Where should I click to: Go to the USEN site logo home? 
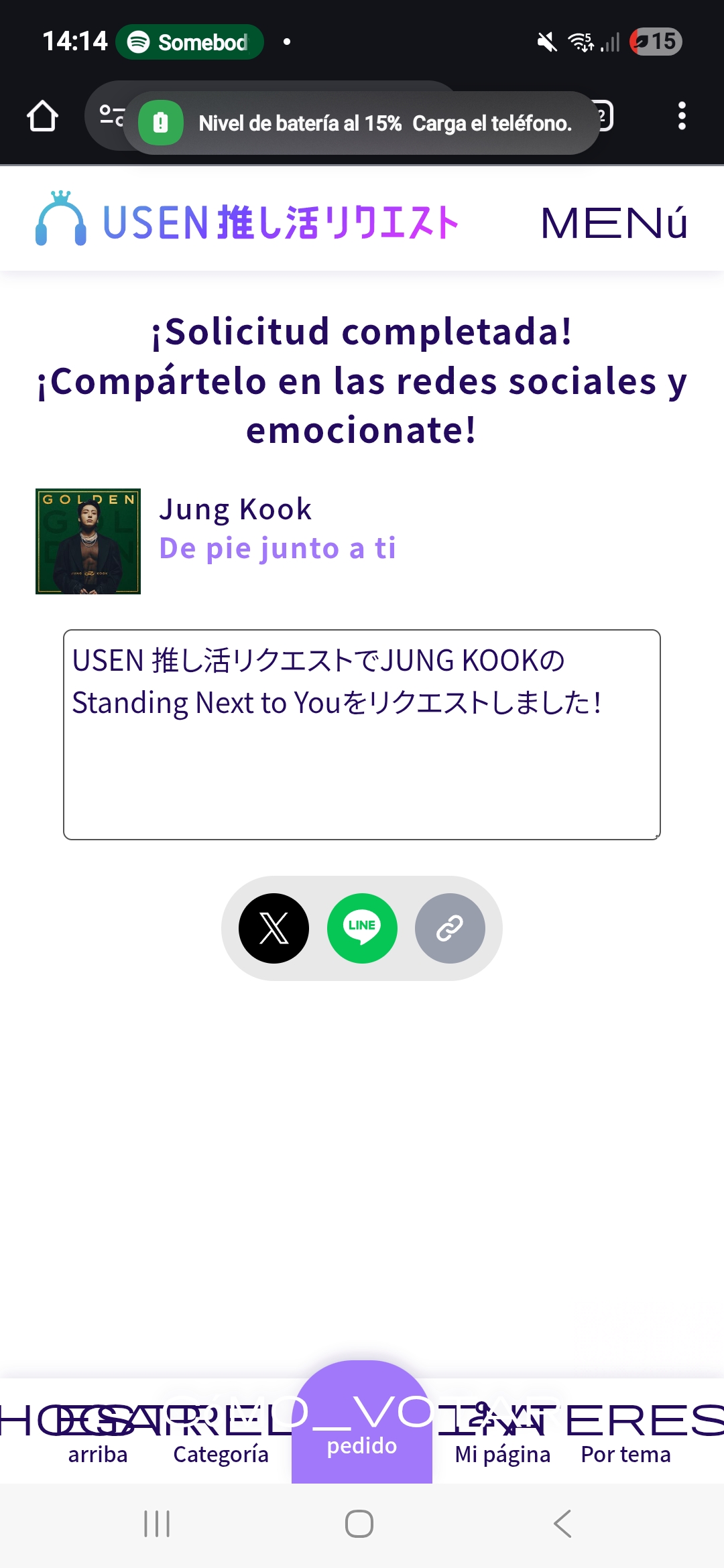click(x=247, y=221)
